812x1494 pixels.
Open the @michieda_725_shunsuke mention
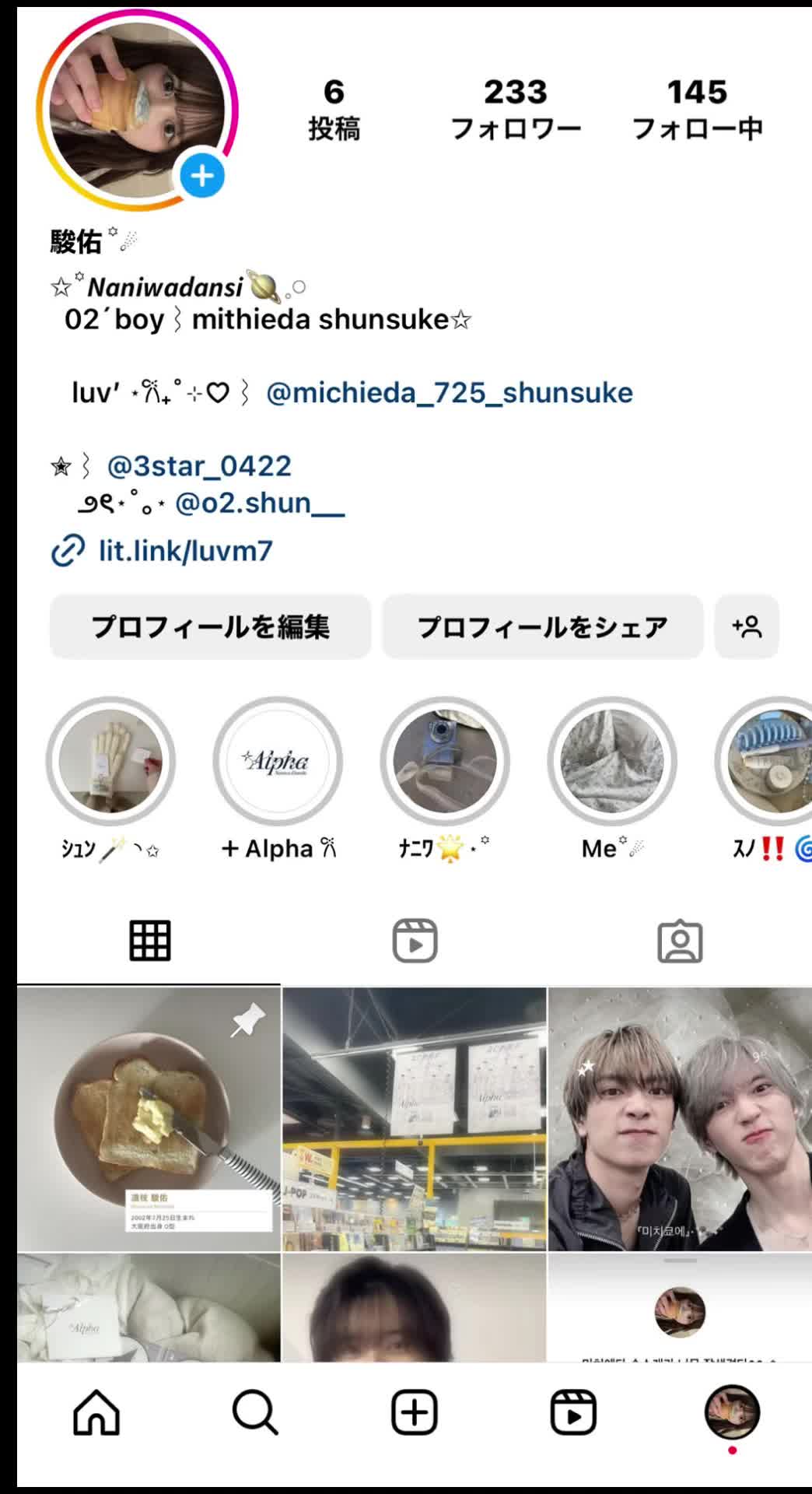pos(449,393)
